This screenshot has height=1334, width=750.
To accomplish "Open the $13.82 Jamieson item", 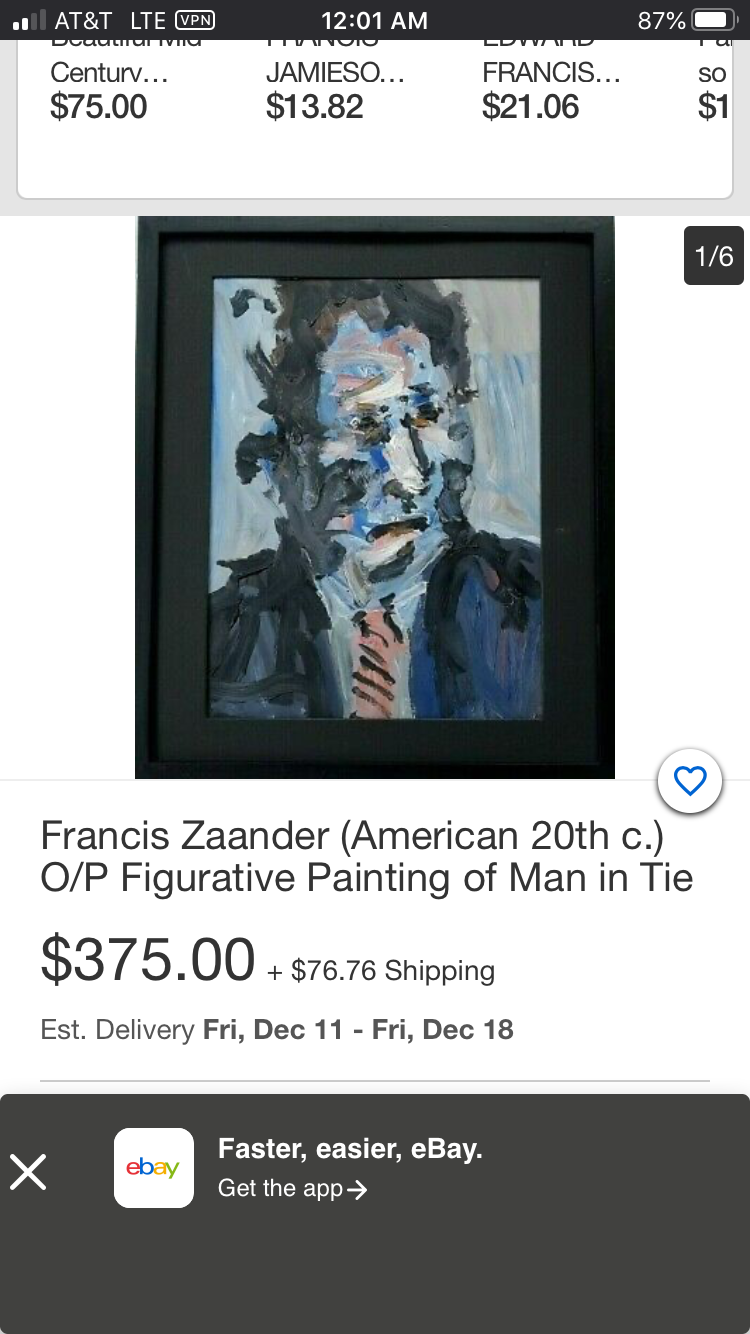I will 330,92.
